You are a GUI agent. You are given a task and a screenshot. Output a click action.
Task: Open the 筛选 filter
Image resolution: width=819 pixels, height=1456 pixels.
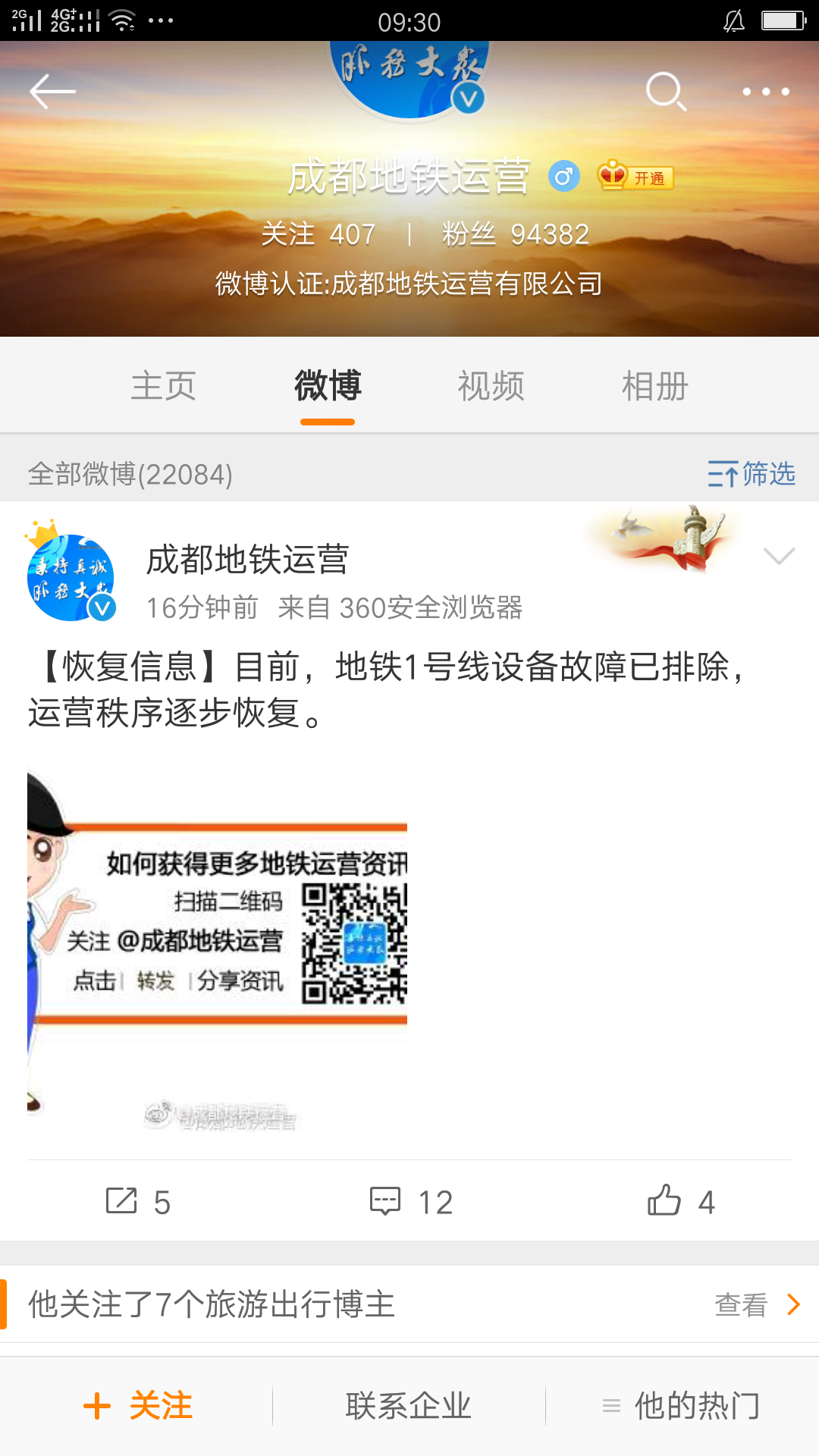(x=751, y=474)
